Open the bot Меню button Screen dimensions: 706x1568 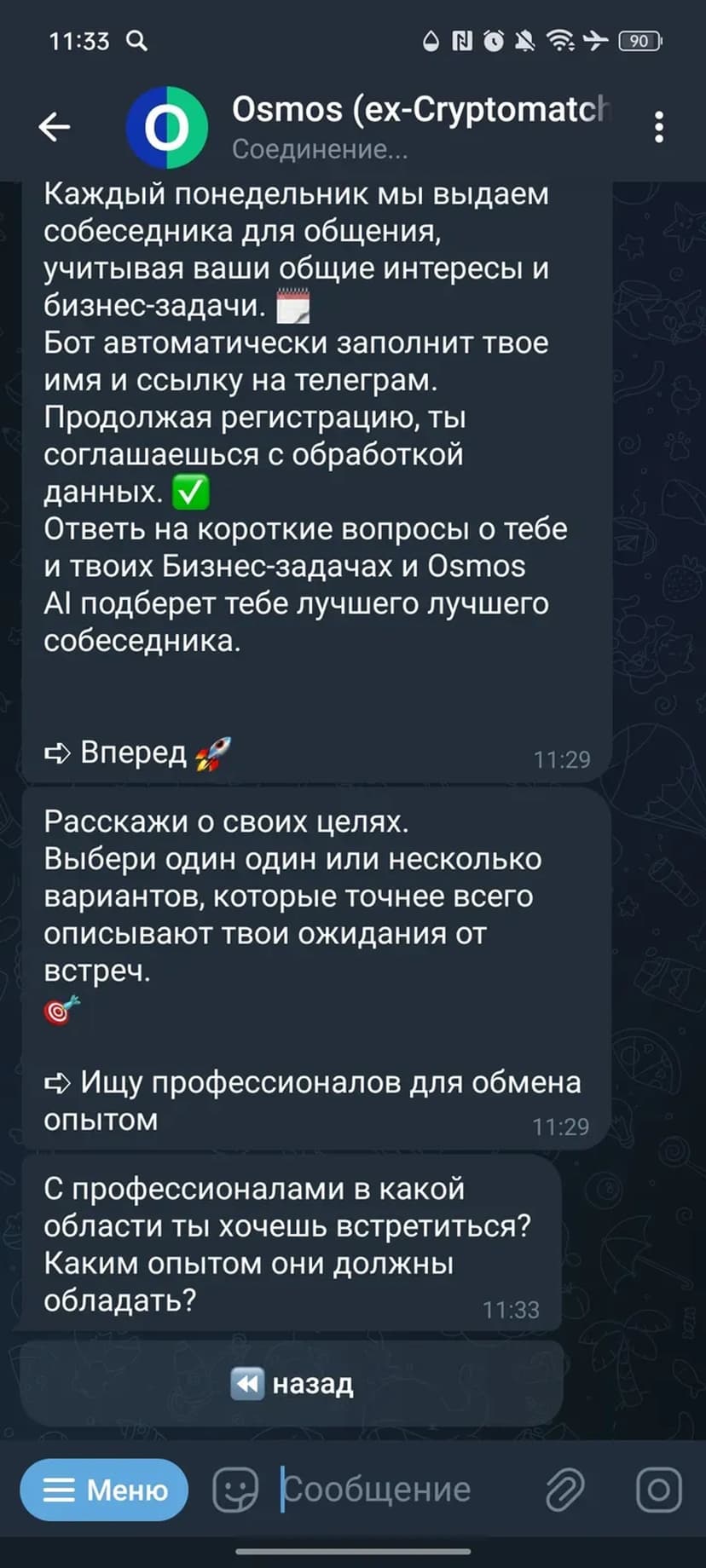(x=104, y=1490)
